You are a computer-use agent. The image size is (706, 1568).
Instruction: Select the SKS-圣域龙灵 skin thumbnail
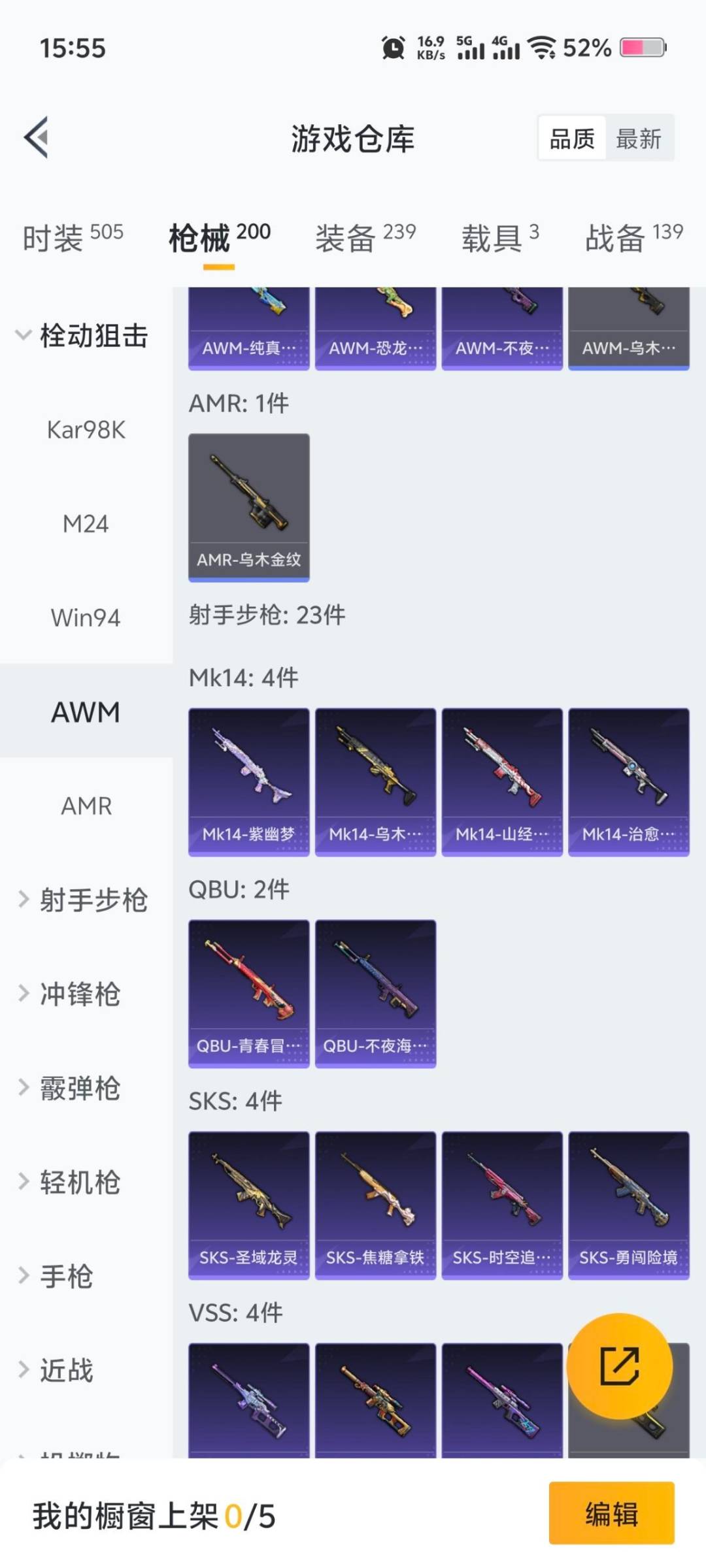tap(248, 1205)
